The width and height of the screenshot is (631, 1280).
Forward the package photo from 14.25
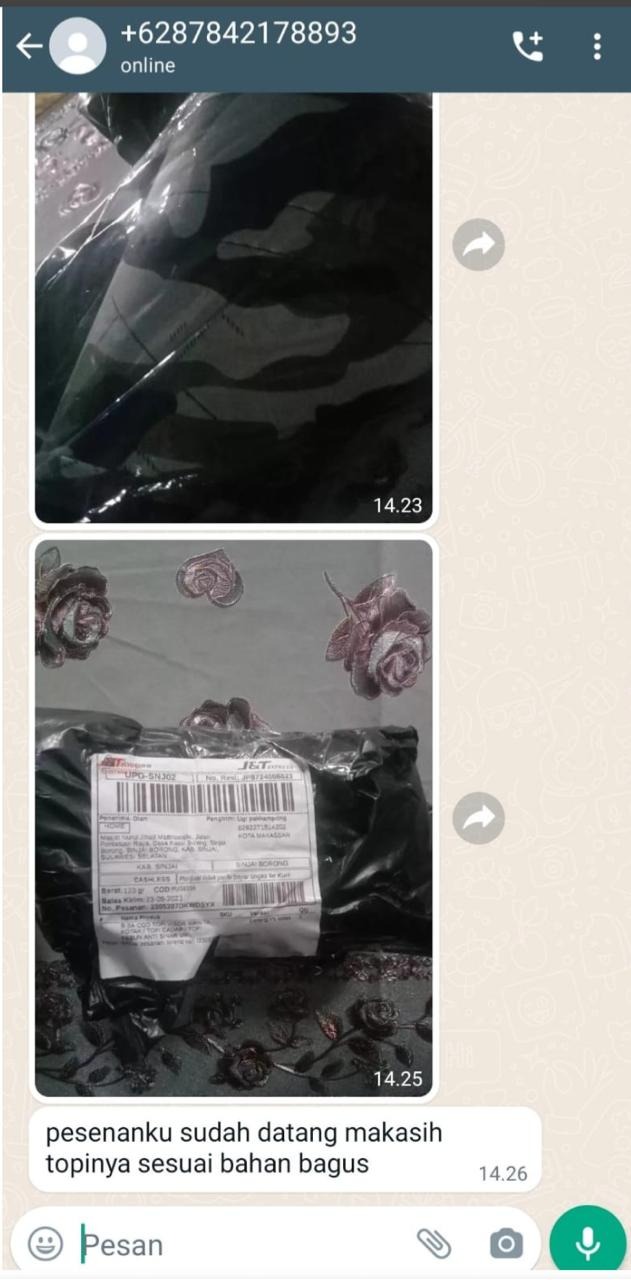[478, 819]
